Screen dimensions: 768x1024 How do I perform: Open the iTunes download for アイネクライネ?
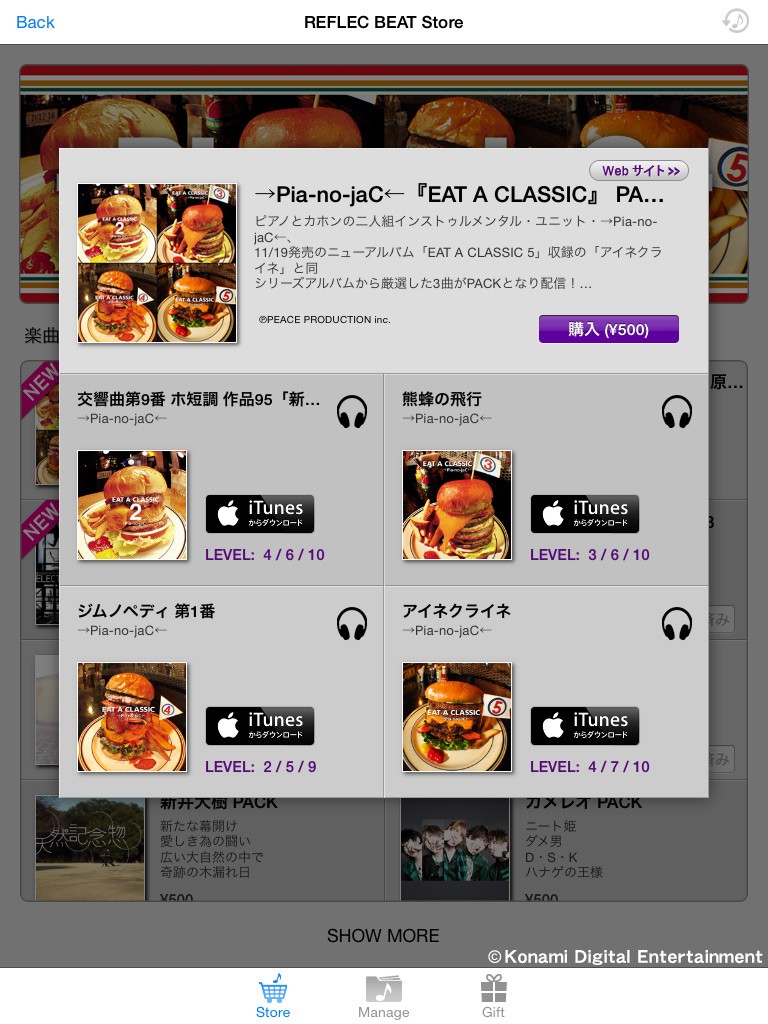click(585, 726)
